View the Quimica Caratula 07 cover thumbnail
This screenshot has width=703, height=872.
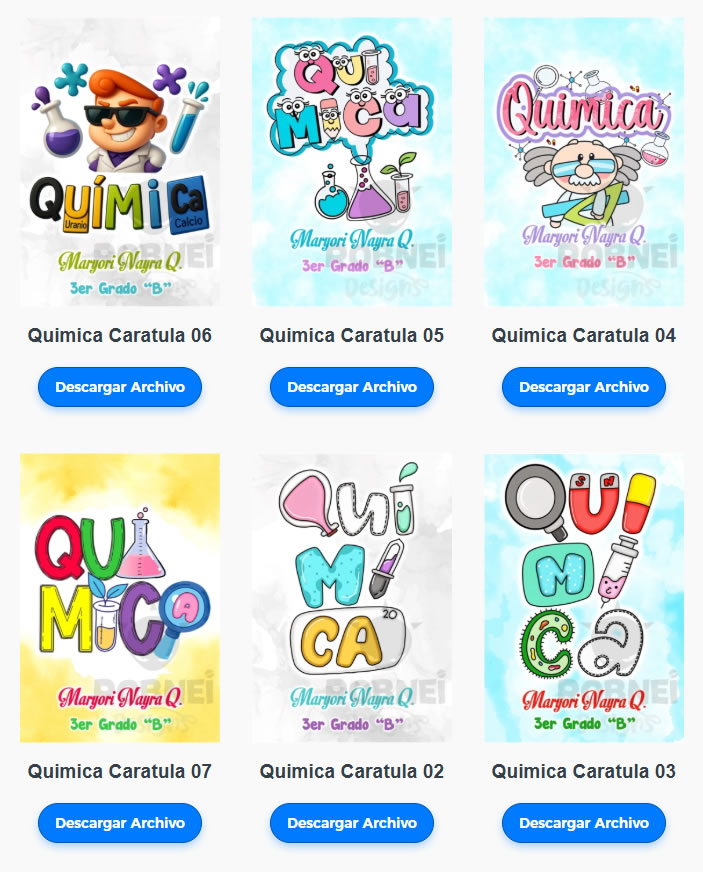coord(120,598)
